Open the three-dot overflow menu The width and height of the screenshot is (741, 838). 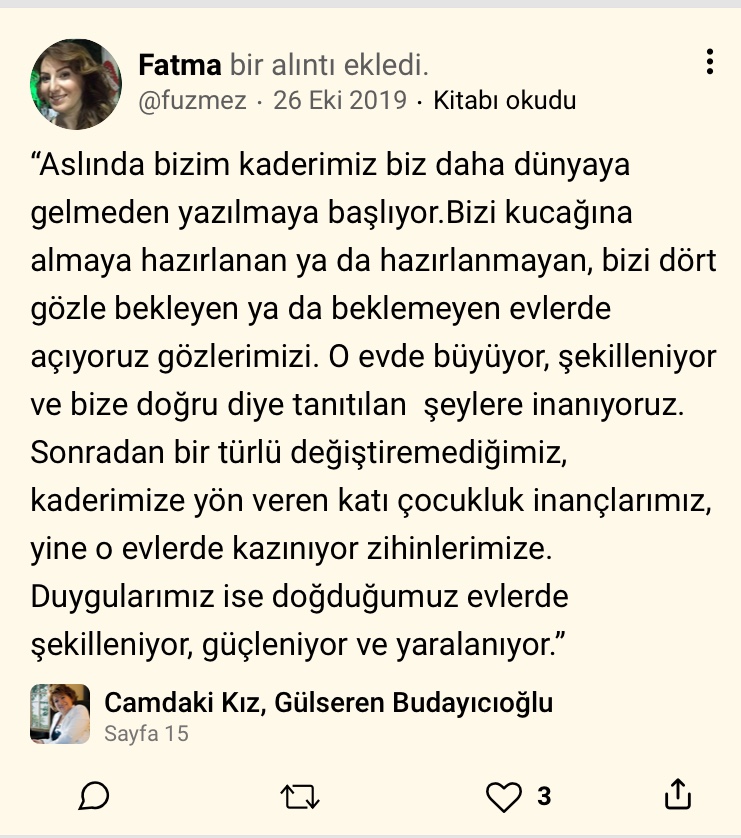point(709,63)
